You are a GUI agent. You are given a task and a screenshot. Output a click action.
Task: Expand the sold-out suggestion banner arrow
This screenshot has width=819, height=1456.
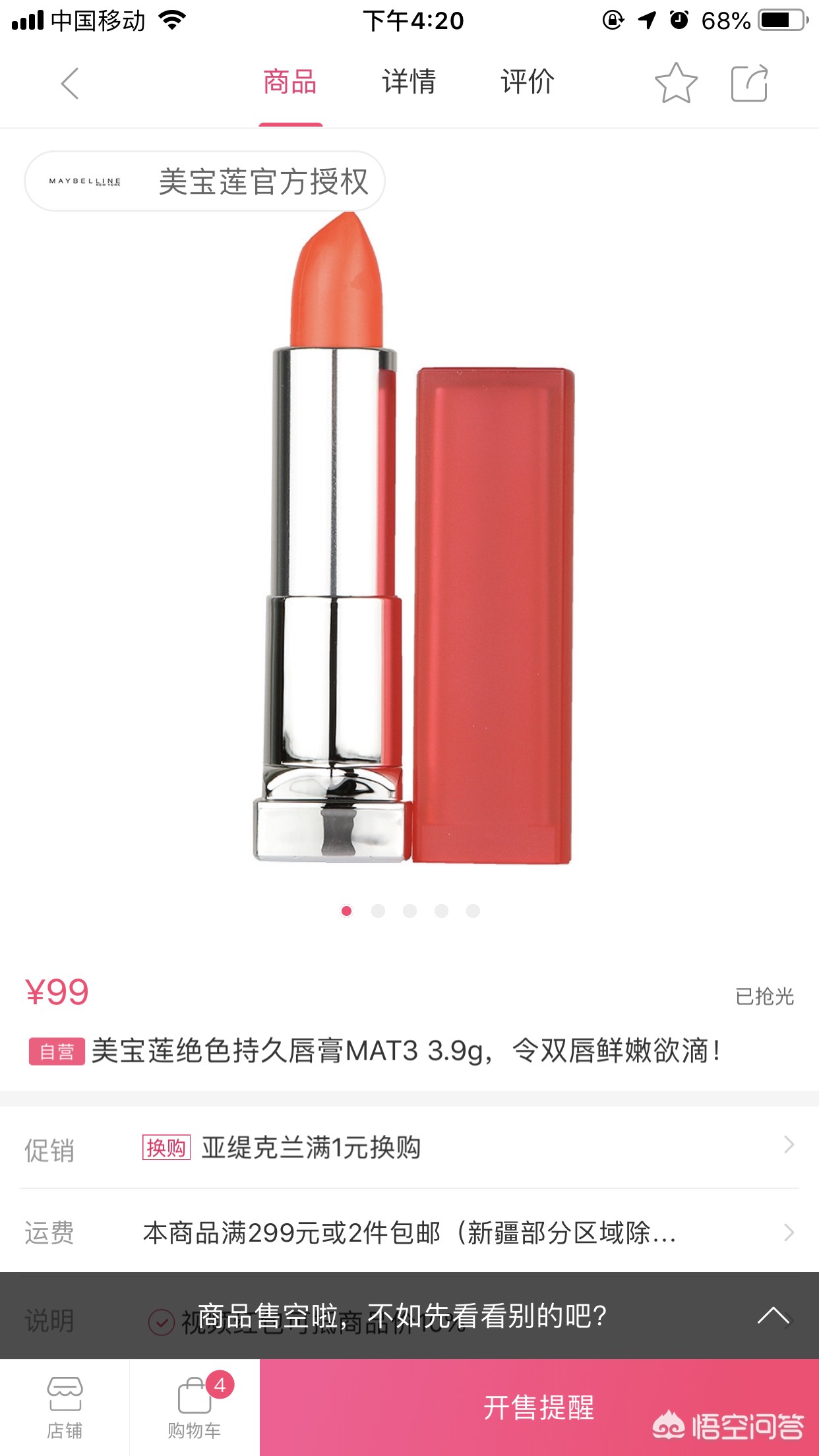[773, 1316]
